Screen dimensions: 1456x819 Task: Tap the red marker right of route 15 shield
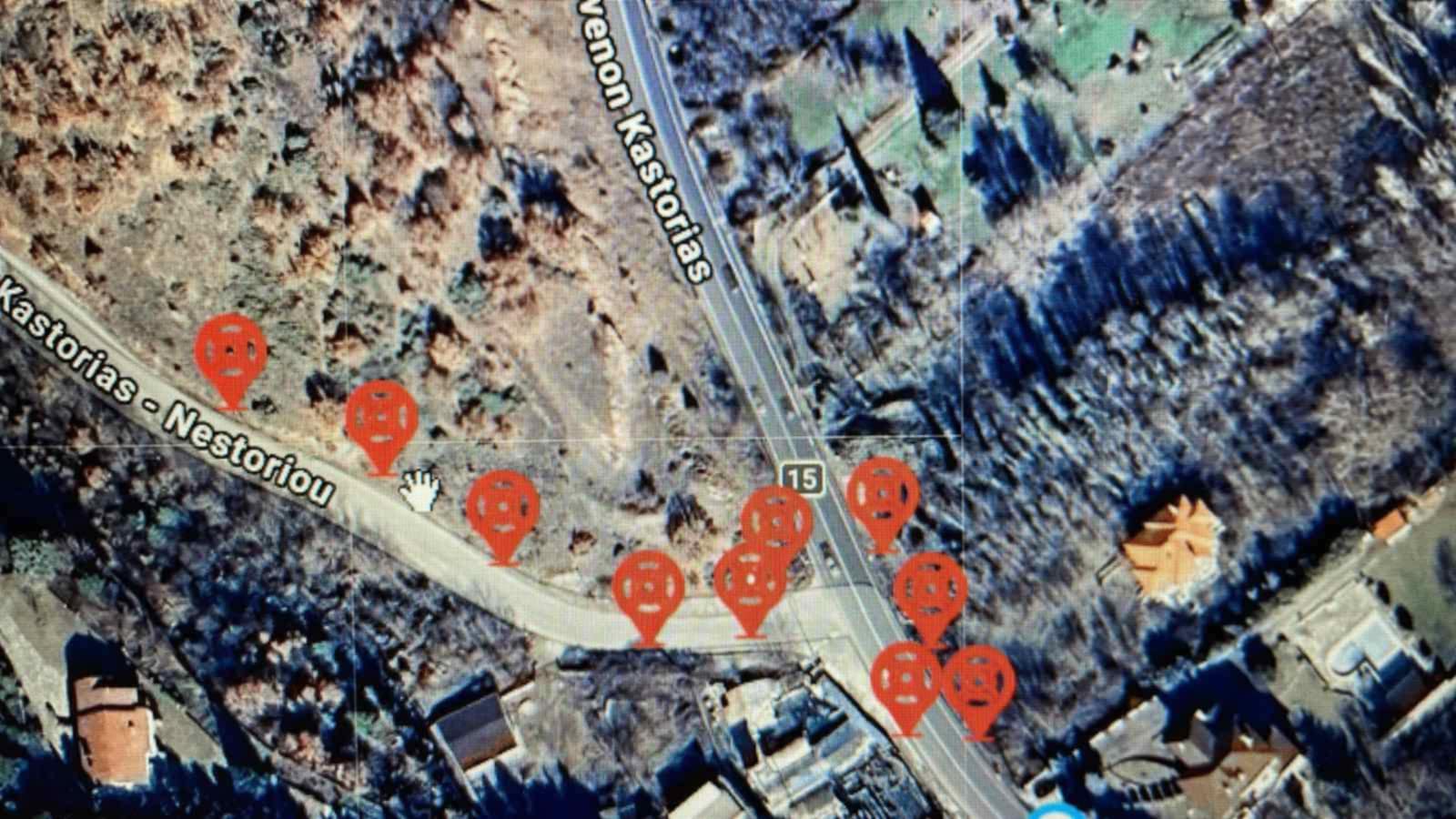(x=882, y=496)
